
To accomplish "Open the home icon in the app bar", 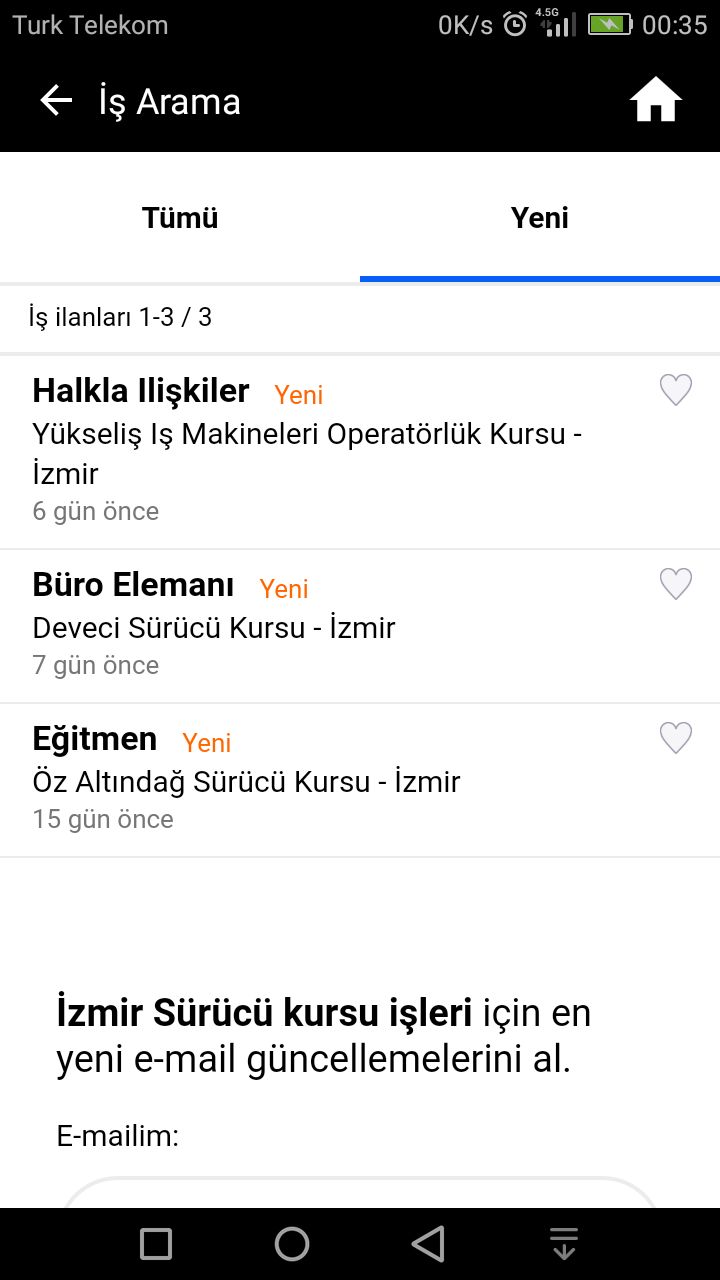I will coord(655,101).
